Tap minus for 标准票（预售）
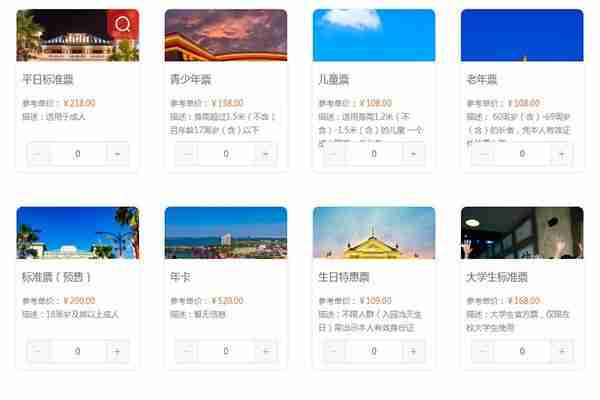 tap(38, 351)
